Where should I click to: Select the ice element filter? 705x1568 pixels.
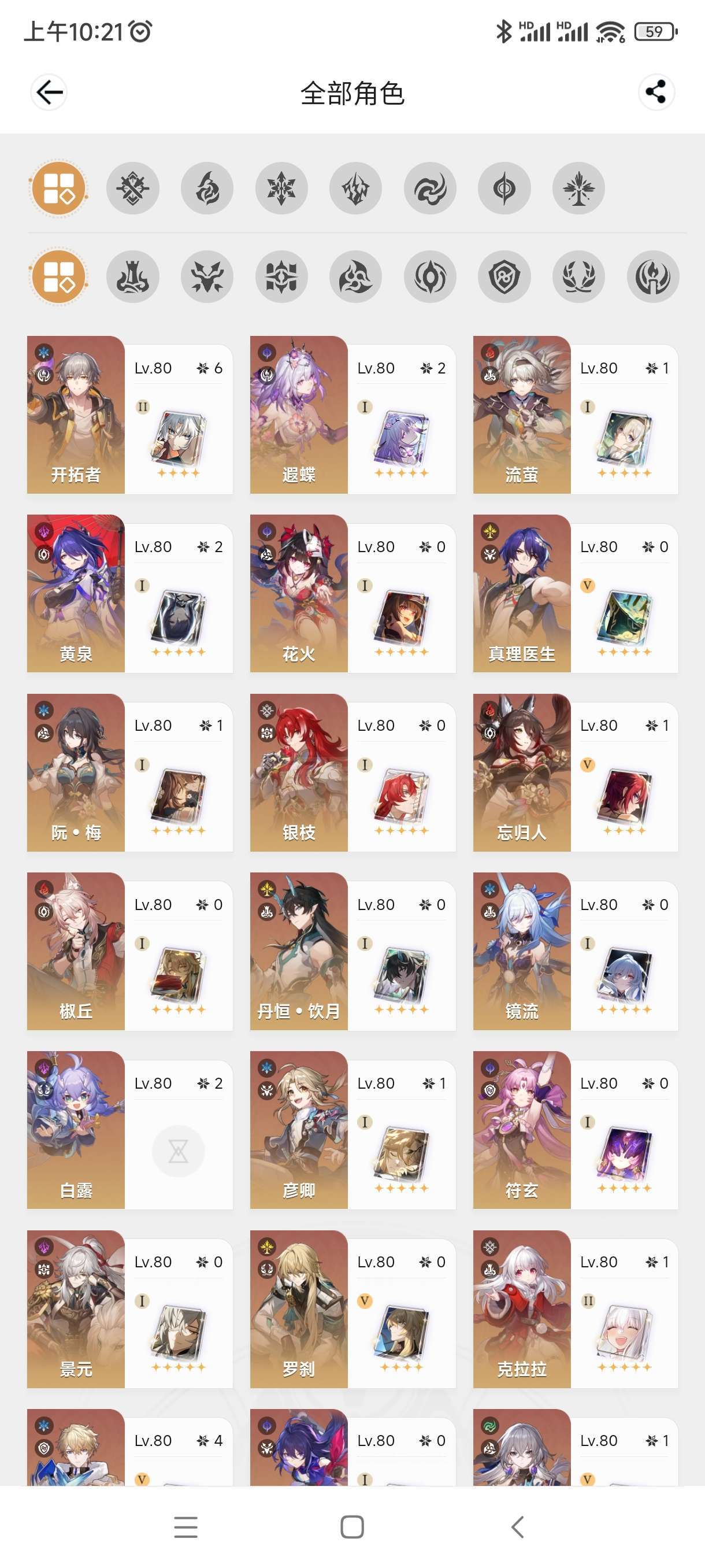tap(281, 188)
